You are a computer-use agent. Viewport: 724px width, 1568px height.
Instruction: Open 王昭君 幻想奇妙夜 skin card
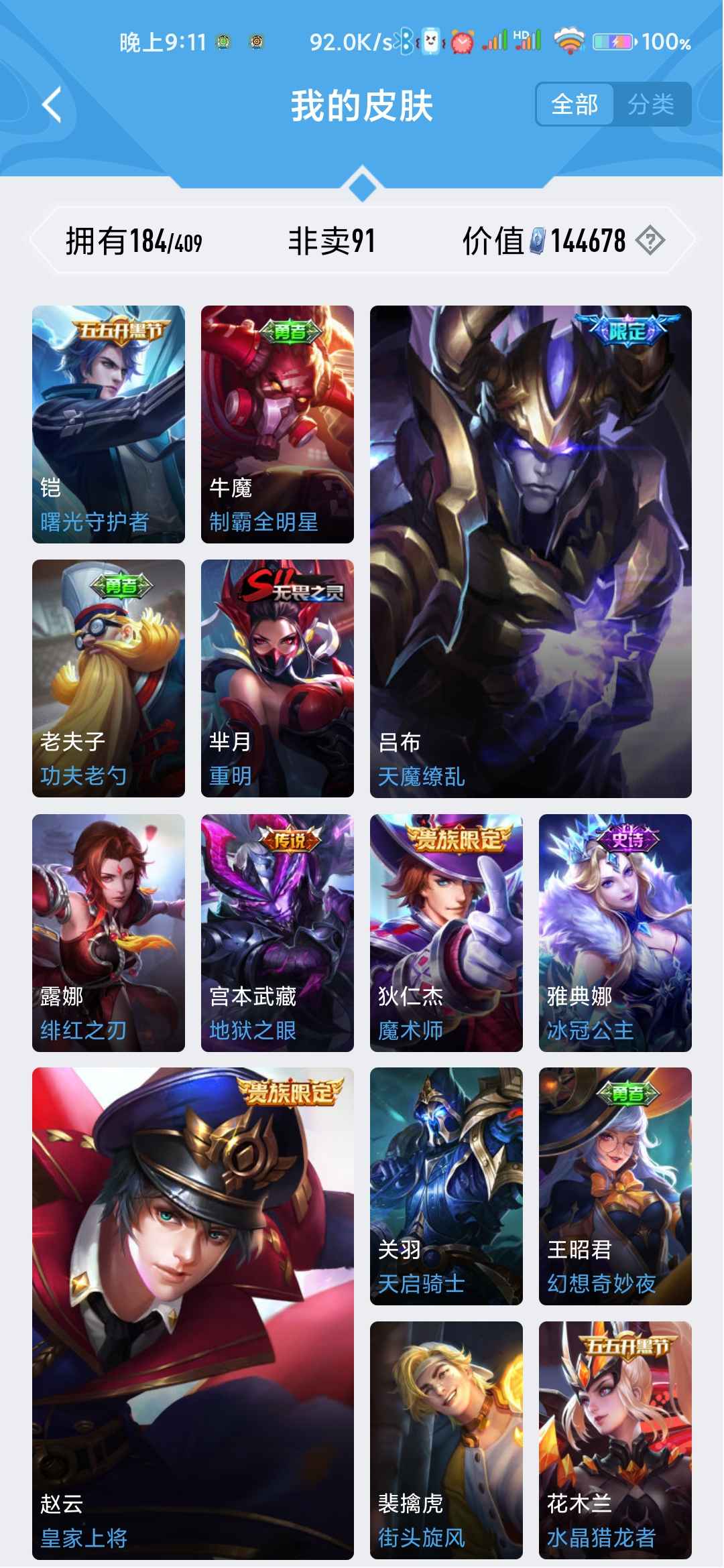pyautogui.click(x=615, y=1186)
